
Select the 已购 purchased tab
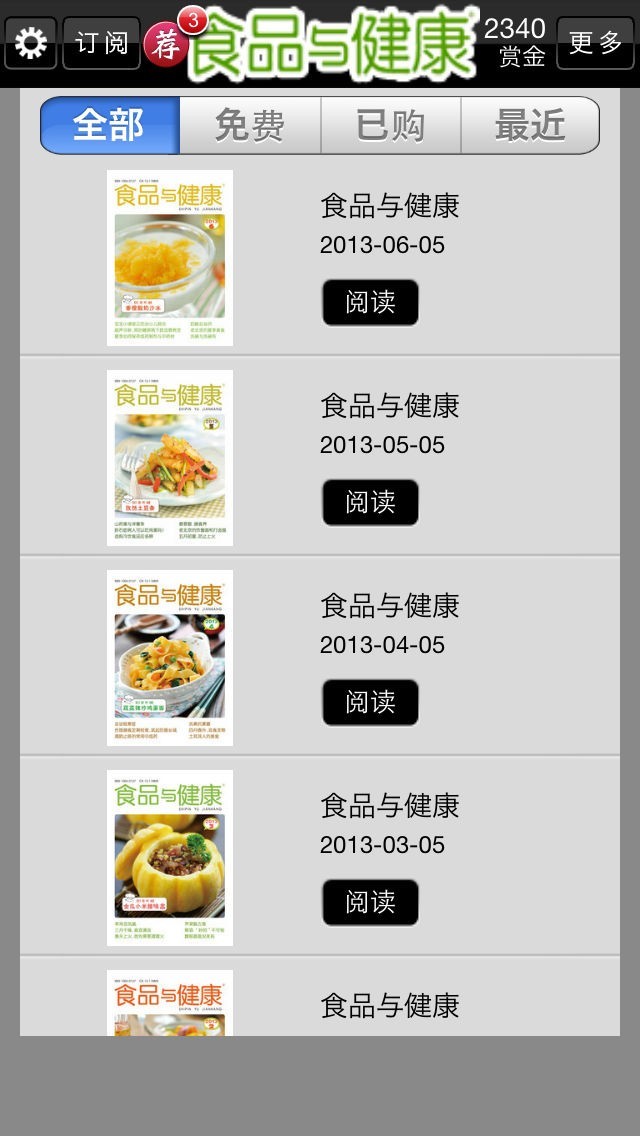tap(390, 126)
